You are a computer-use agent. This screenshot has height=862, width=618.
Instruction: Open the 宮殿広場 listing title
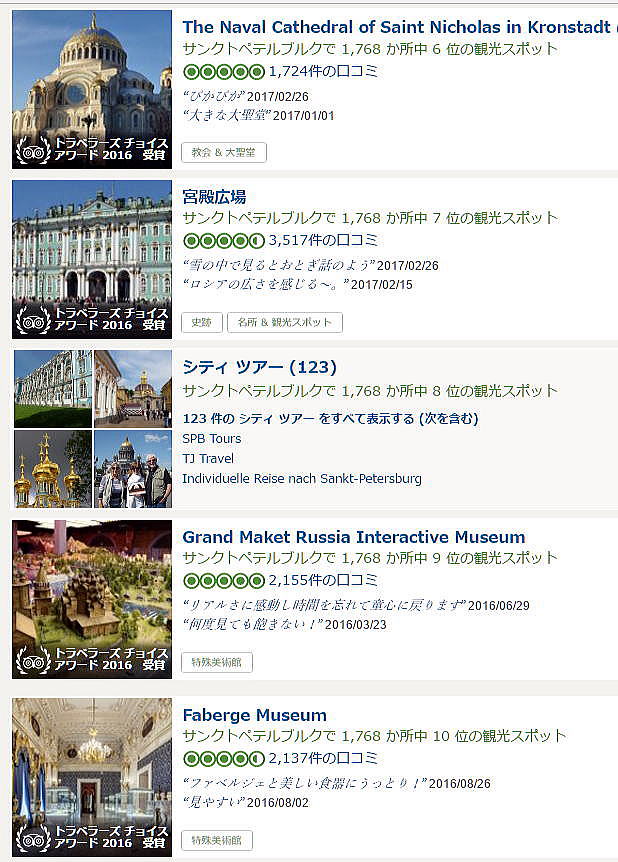tap(214, 196)
